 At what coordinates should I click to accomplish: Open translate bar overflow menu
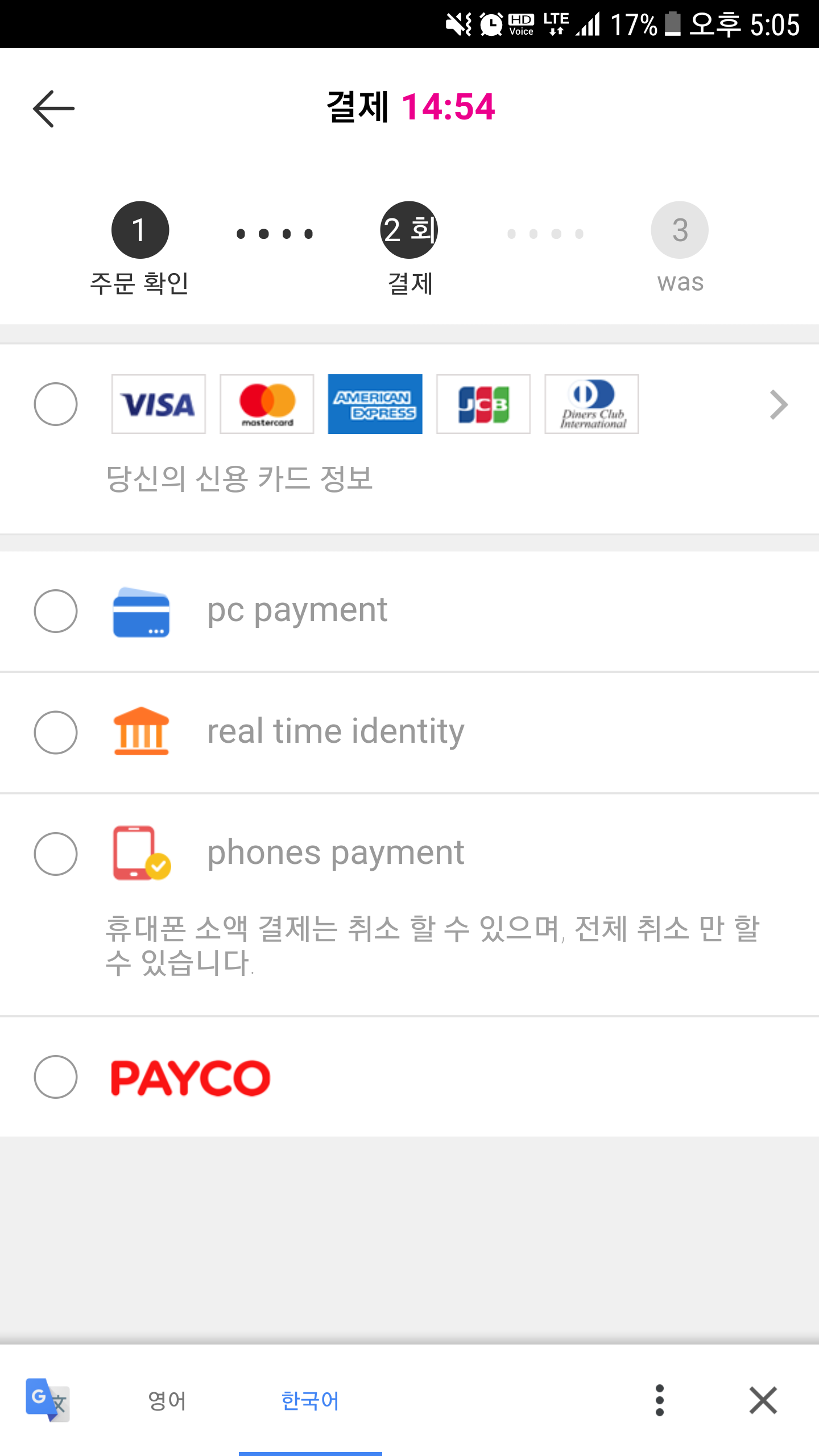point(660,1400)
